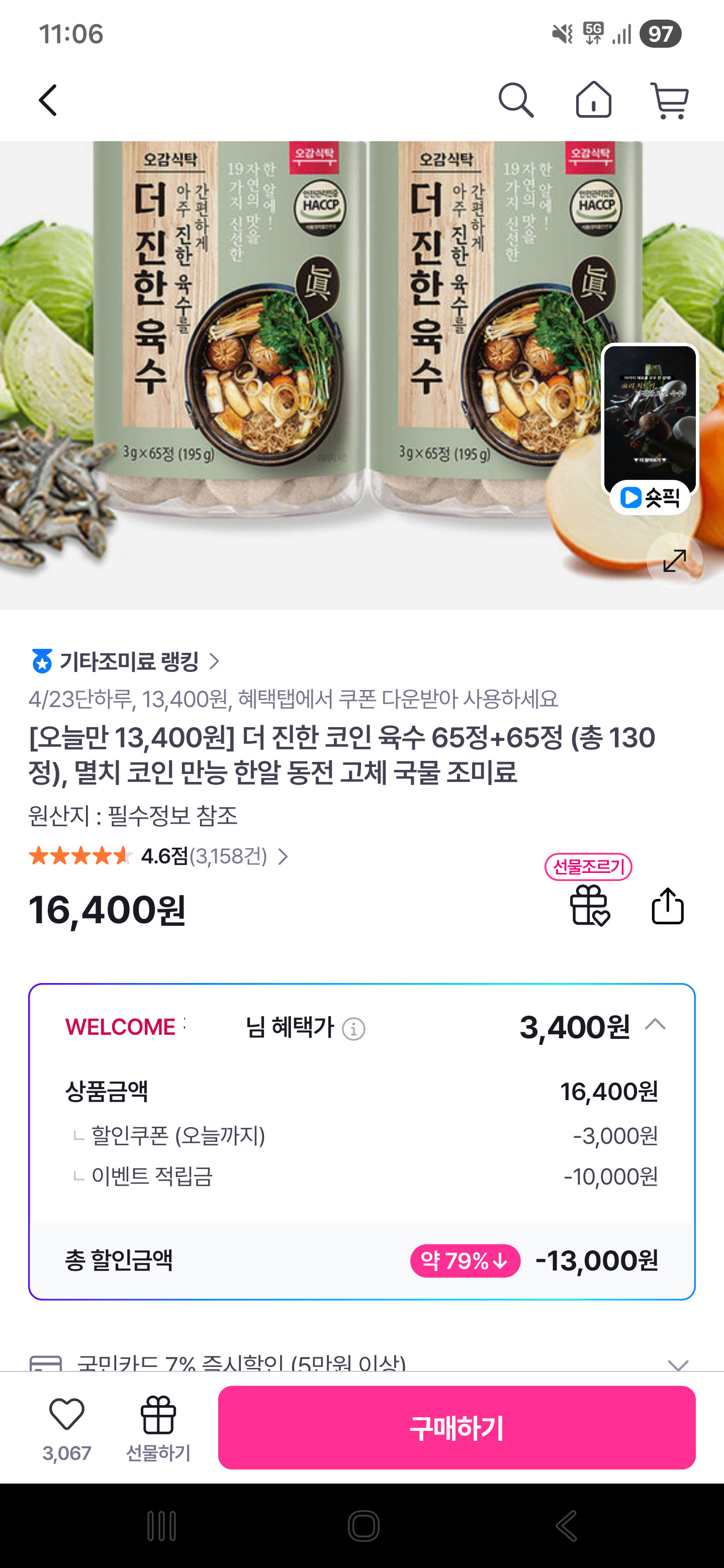Tap the pink 구매하기 button

pos(457,1427)
